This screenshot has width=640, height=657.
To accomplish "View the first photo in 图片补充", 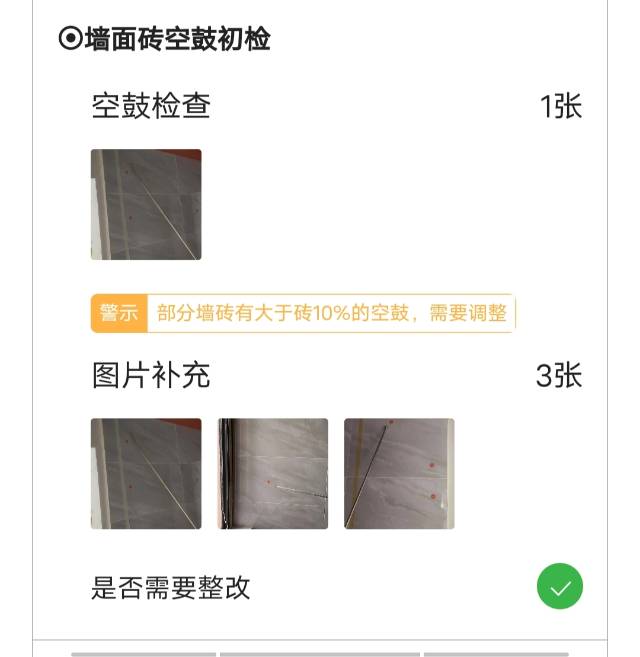I will [x=146, y=474].
